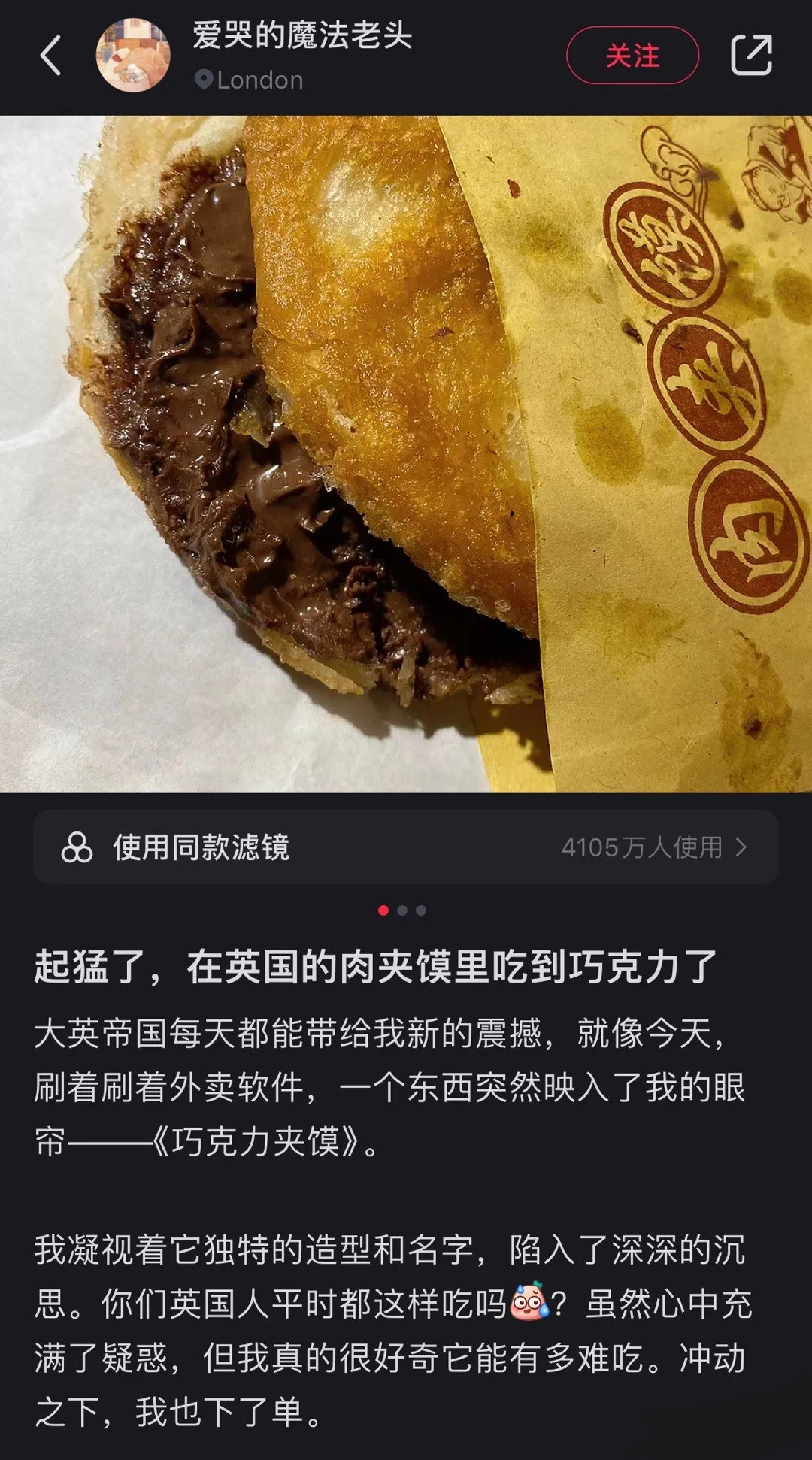Open the London location tag
Viewport: 812px width, 1460px height.
pos(250,80)
